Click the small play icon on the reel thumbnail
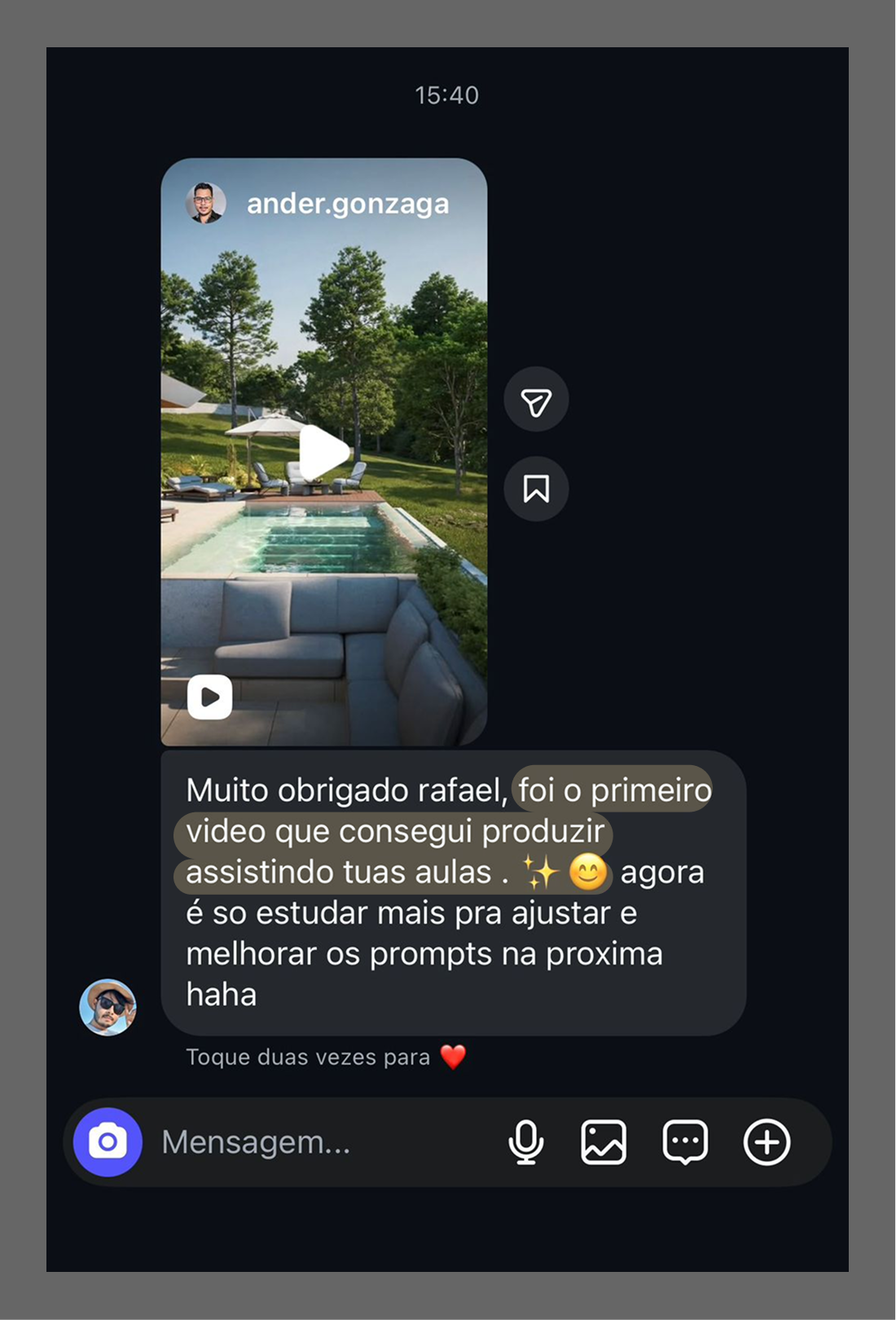 (209, 697)
